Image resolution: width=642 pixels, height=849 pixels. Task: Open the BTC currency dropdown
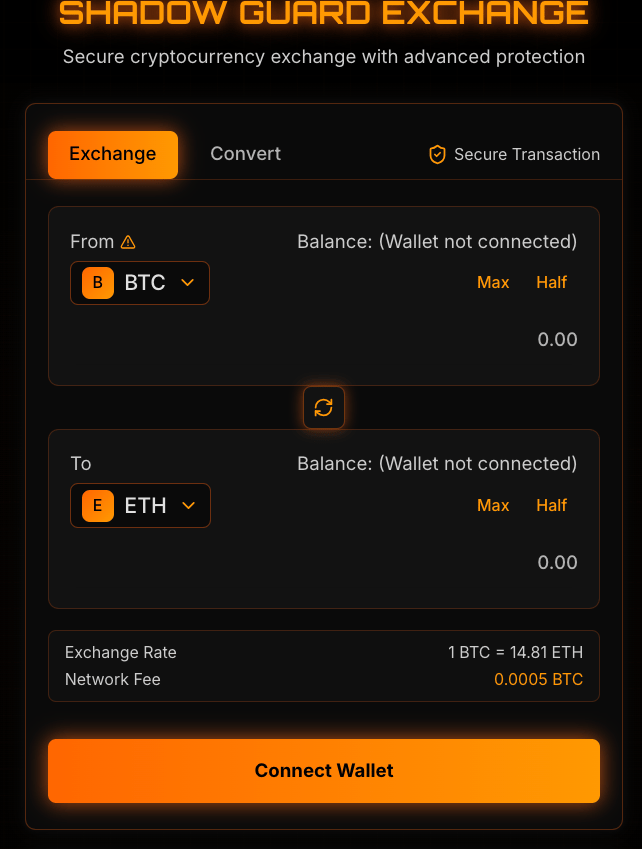[x=140, y=283]
